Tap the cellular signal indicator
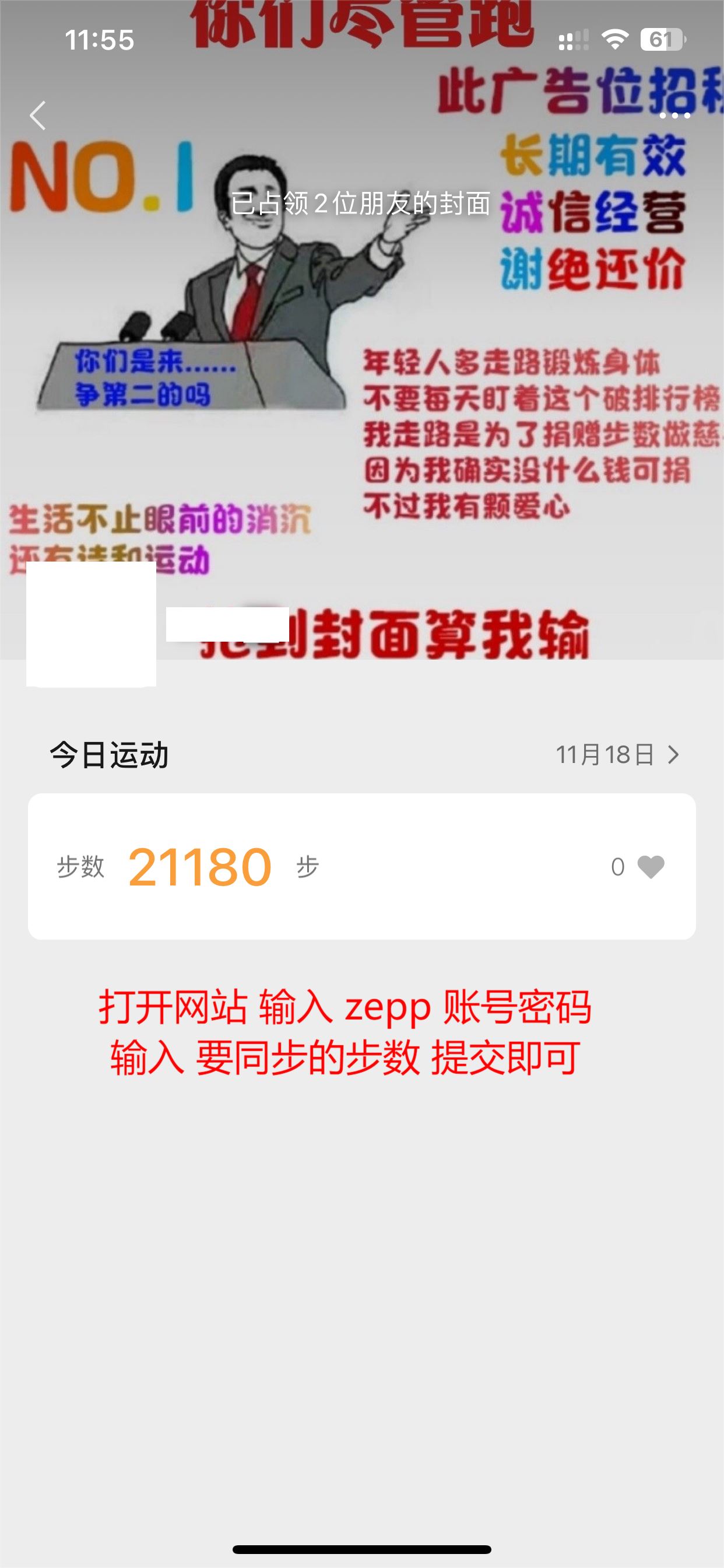The width and height of the screenshot is (724, 1568). coord(574,39)
